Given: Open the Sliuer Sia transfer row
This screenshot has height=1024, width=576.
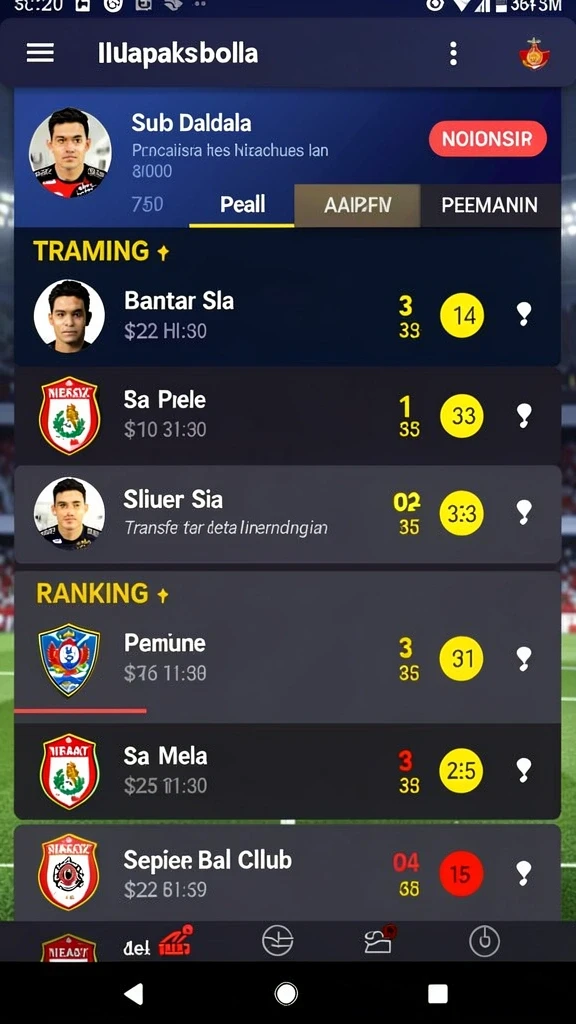Looking at the screenshot, I should (287, 514).
